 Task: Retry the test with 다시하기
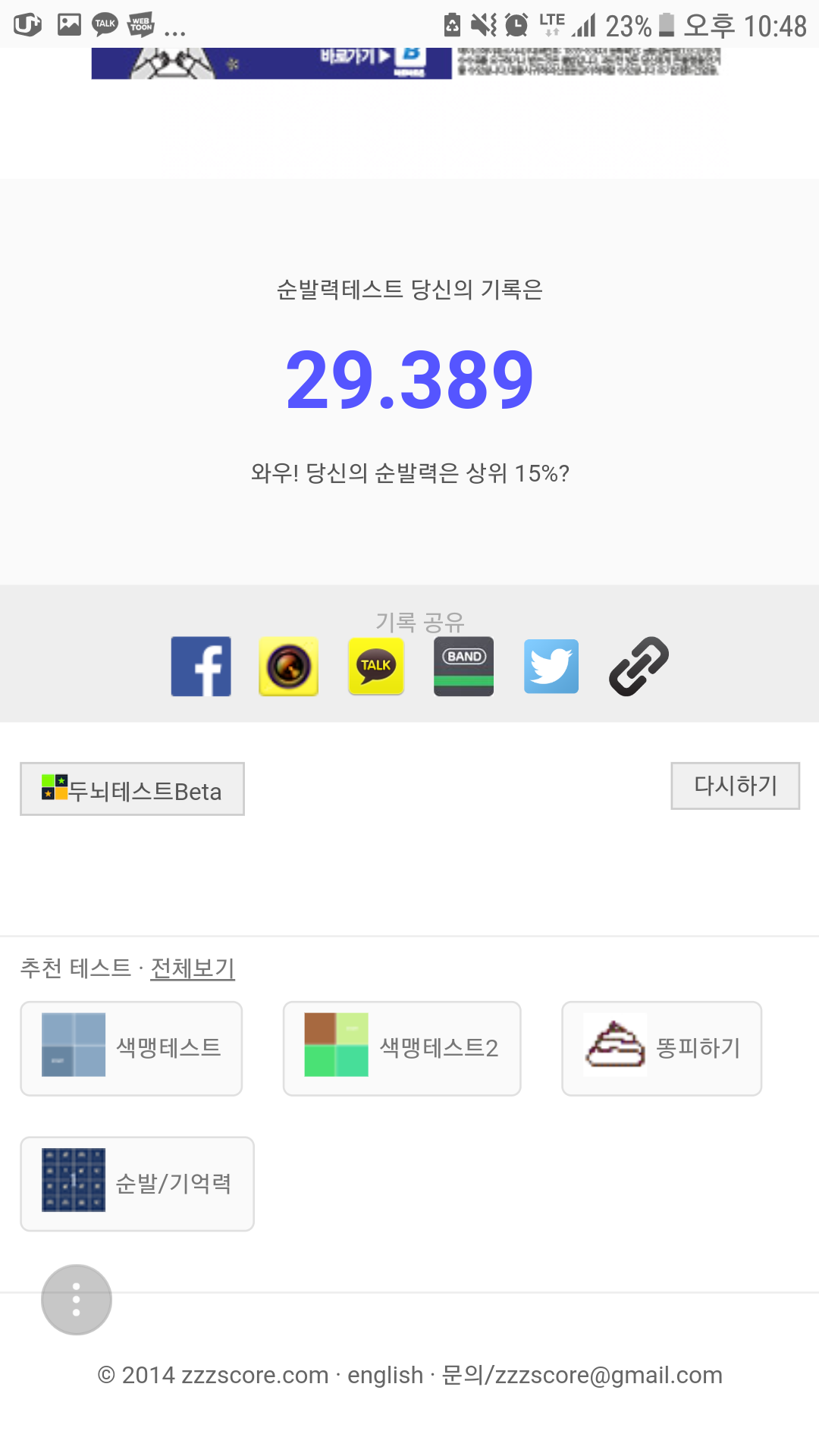coord(735,786)
